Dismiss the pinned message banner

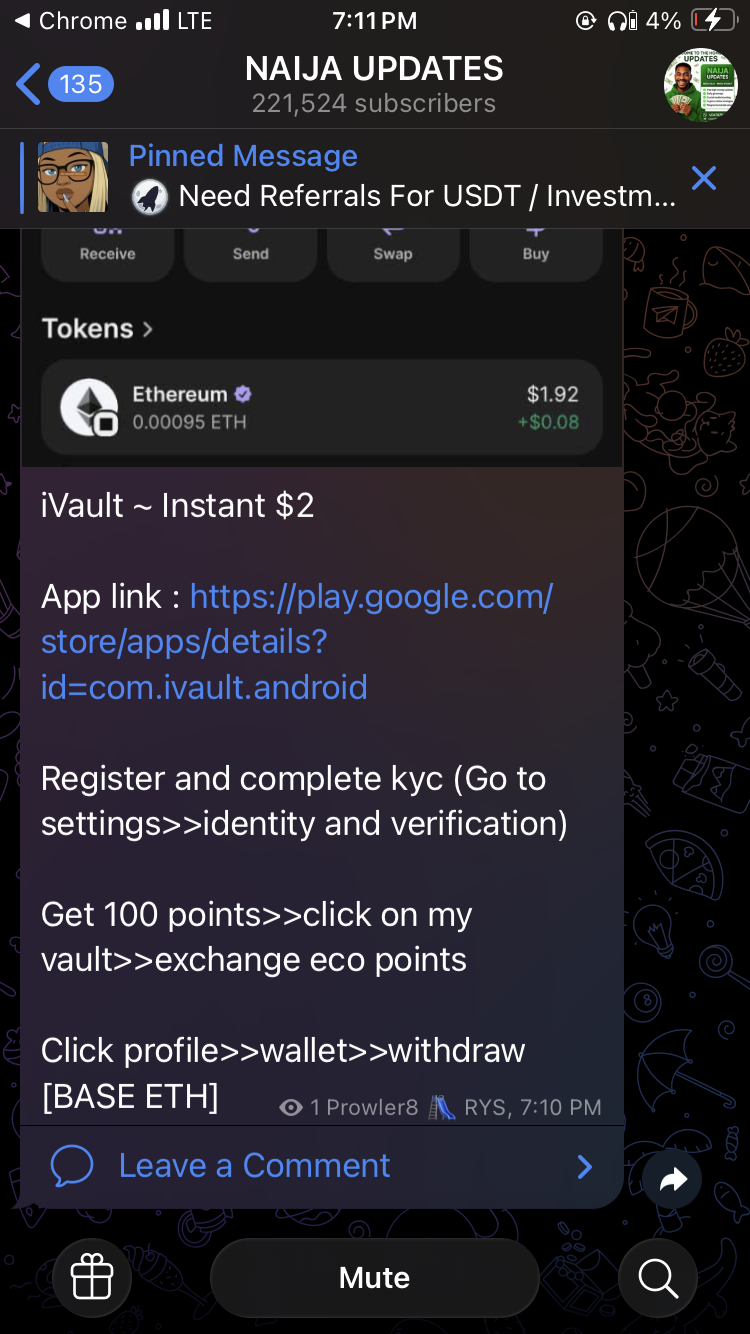[x=704, y=178]
